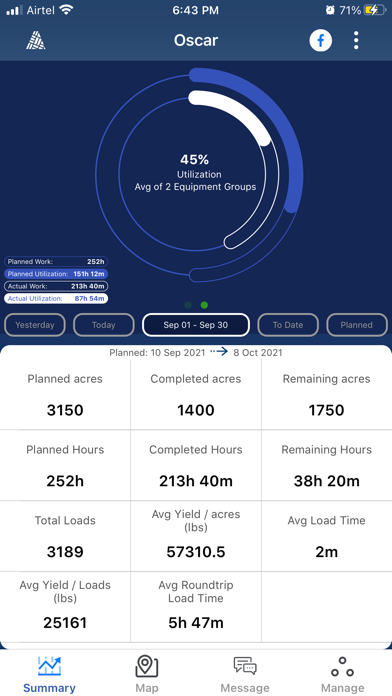Open the Facebook icon in header
392x696 pixels.
click(321, 41)
